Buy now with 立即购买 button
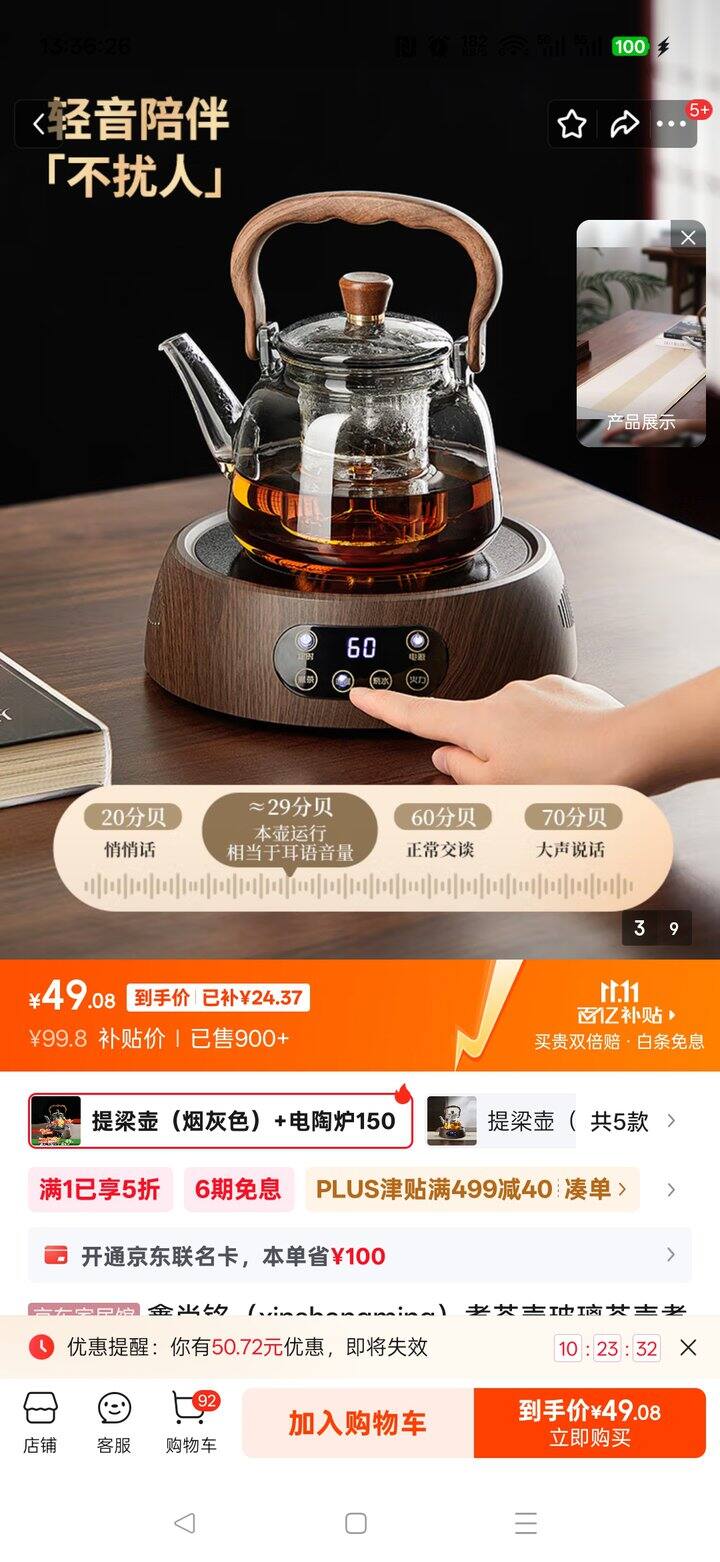720x1562 pixels. [590, 1423]
